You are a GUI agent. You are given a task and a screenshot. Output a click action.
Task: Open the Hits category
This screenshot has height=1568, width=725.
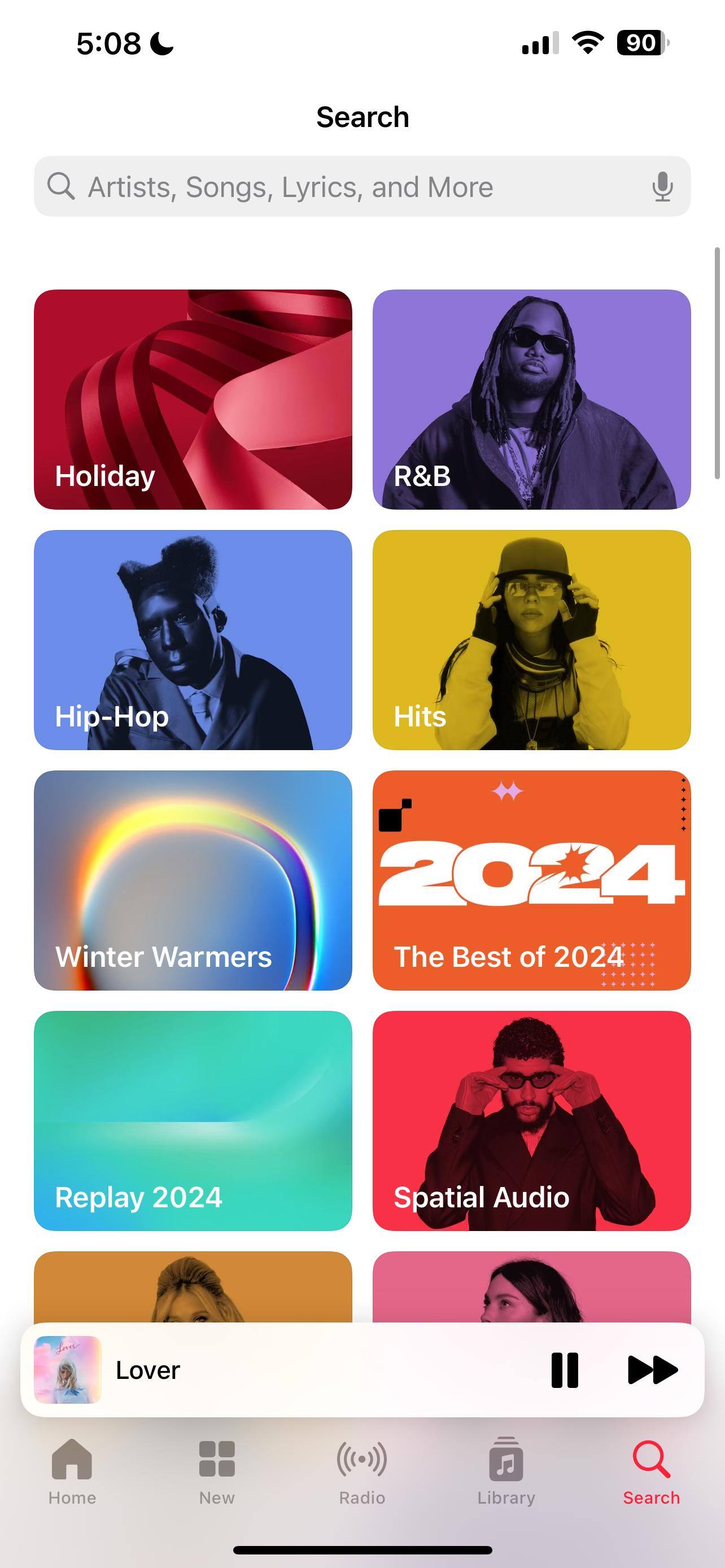pos(531,640)
